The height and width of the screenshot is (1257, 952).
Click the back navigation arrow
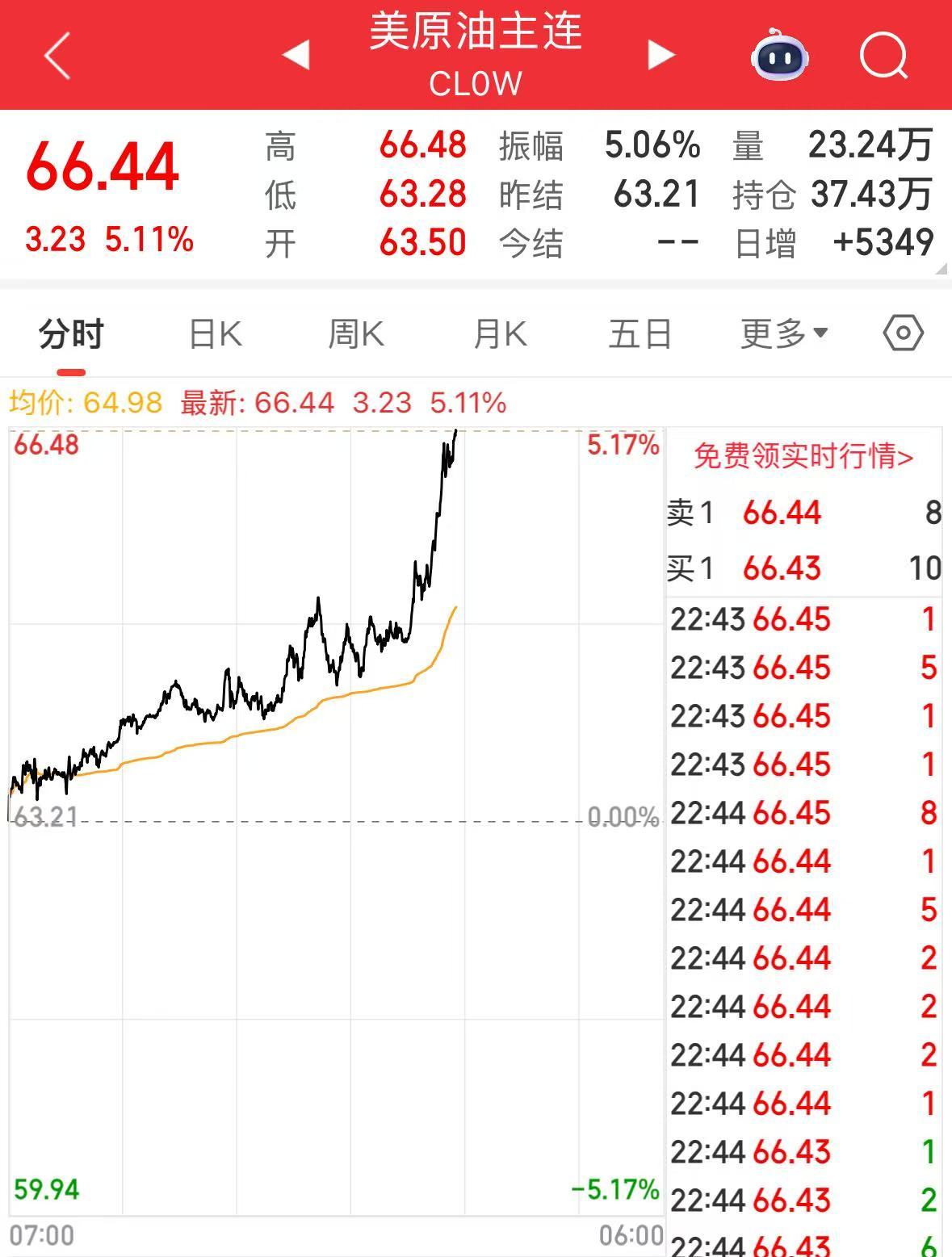pyautogui.click(x=57, y=53)
